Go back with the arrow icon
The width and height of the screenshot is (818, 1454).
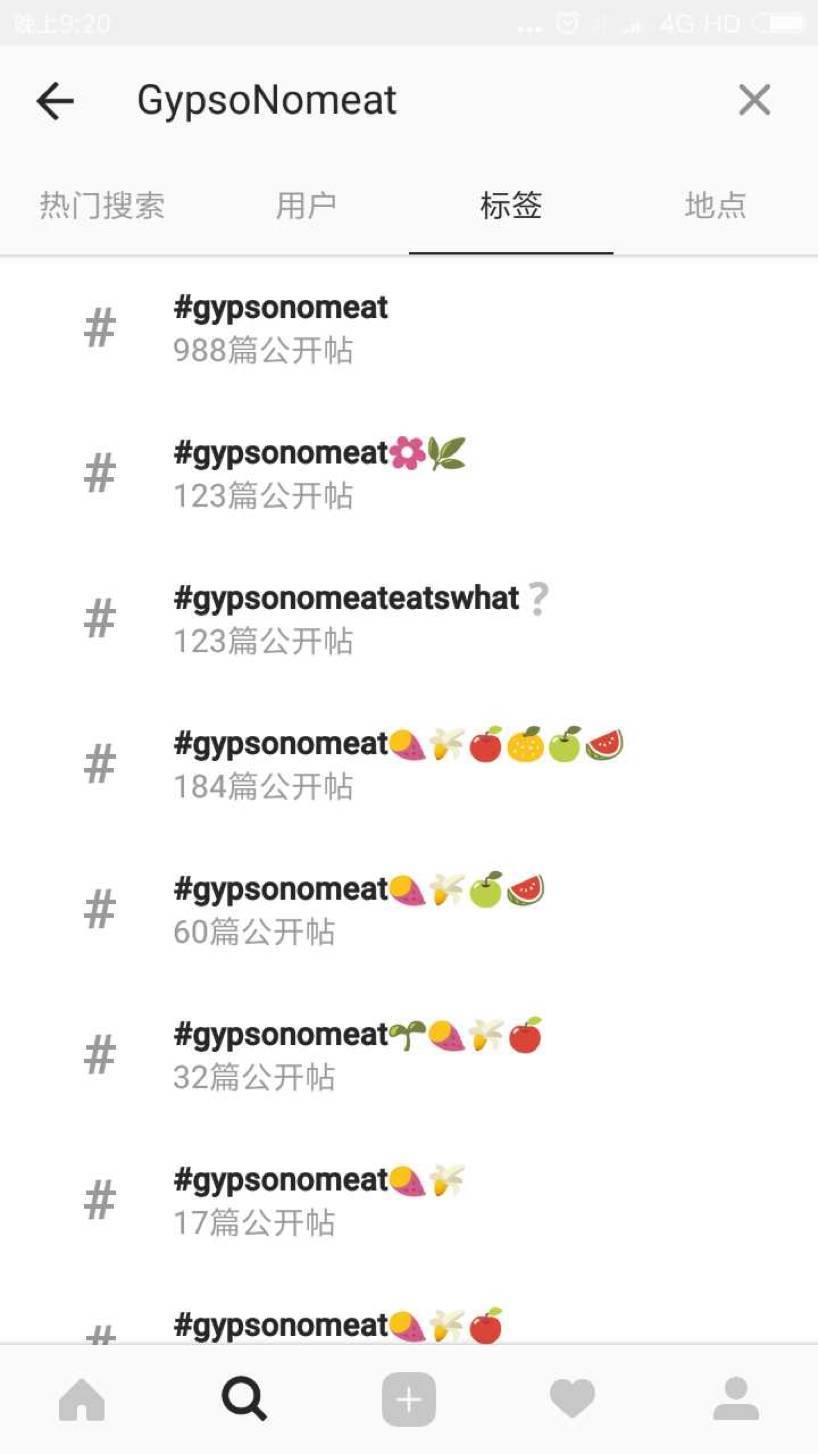(x=55, y=101)
